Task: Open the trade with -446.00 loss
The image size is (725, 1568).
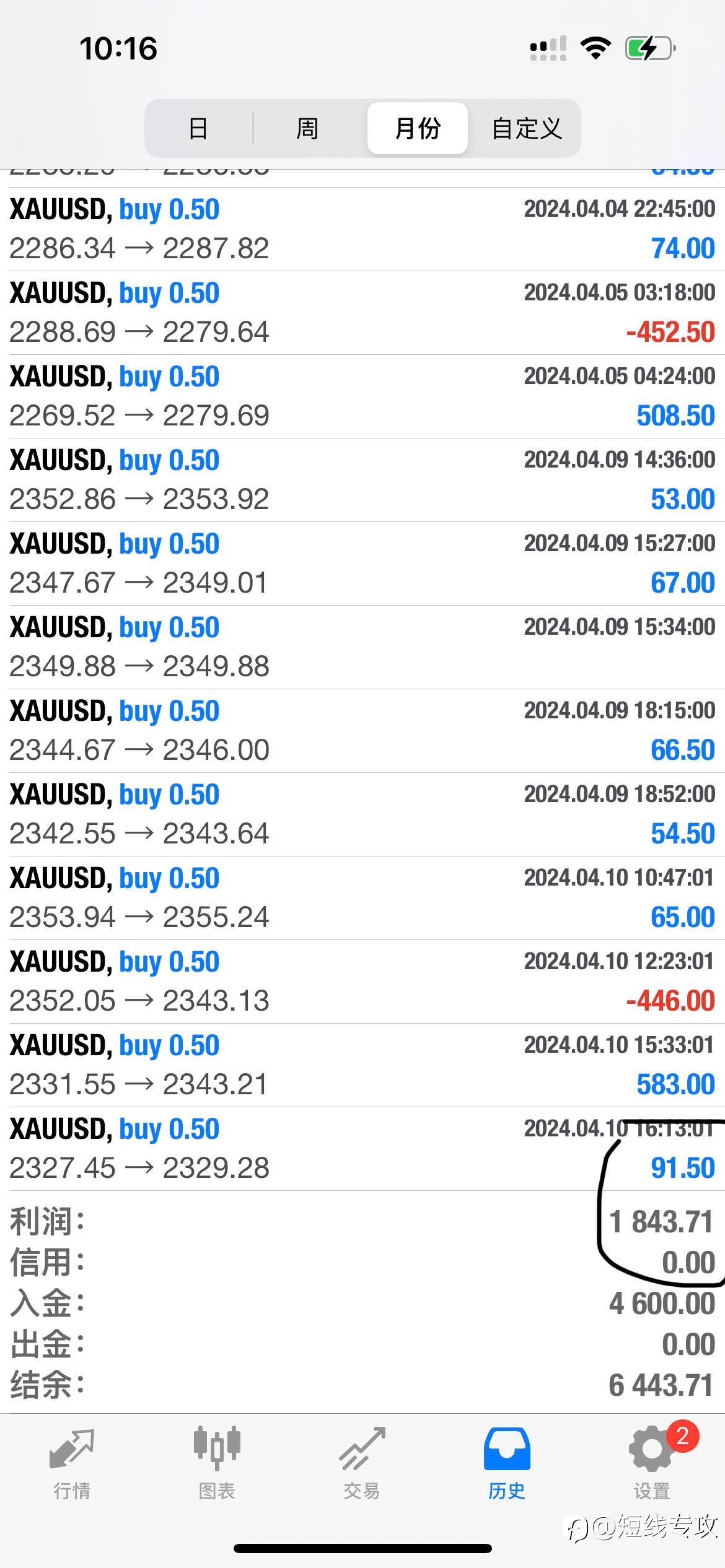Action: 362,982
